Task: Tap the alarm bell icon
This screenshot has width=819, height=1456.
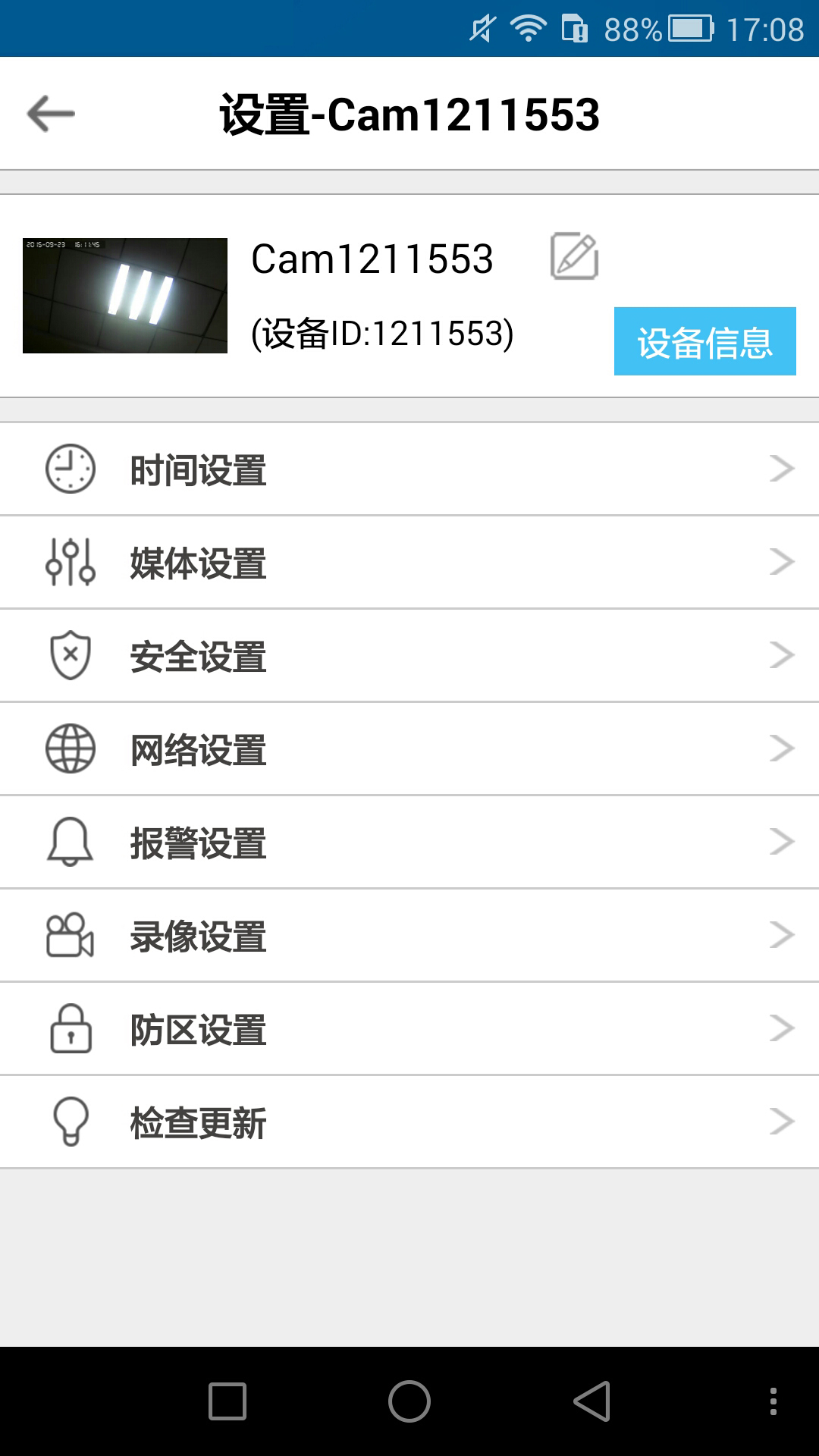Action: point(68,842)
